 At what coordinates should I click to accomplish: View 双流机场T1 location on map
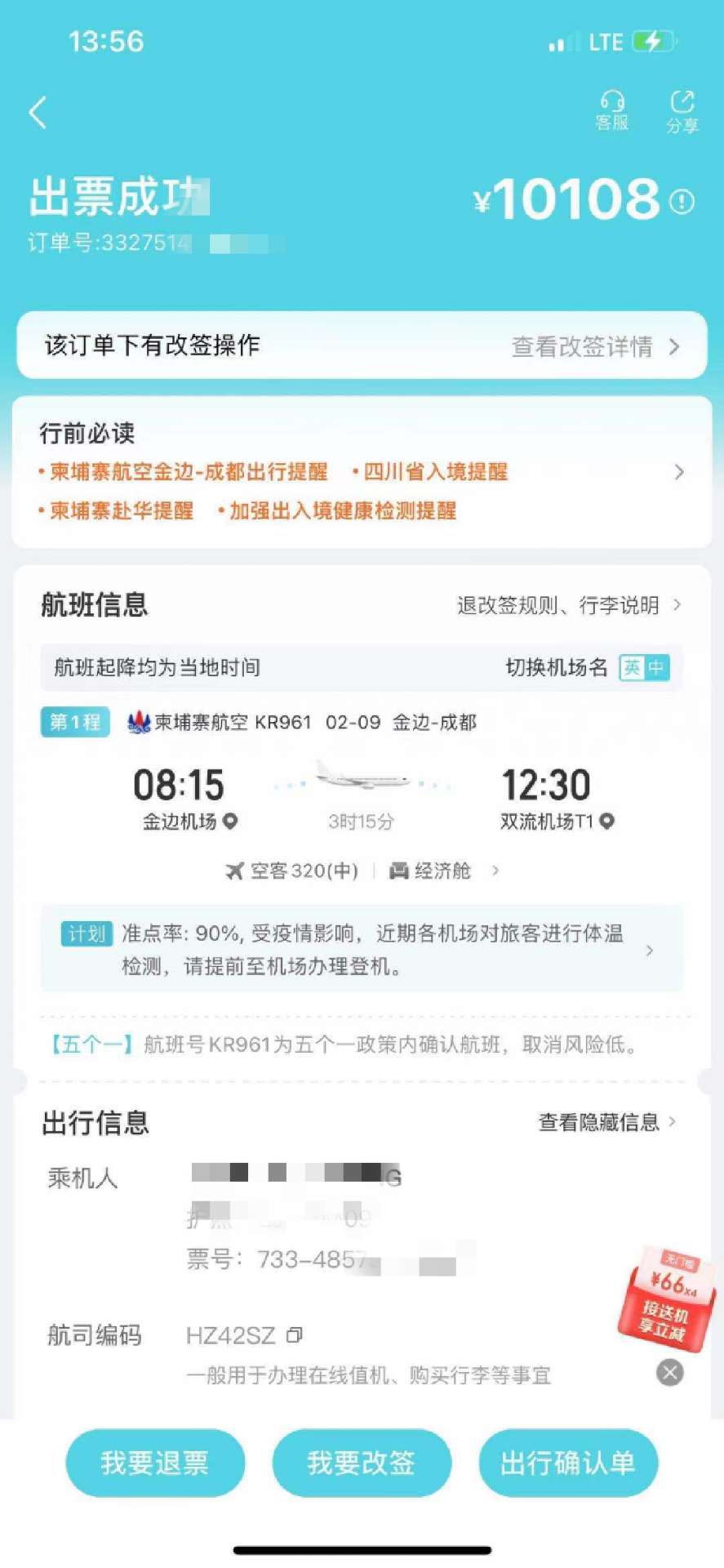coord(606,822)
